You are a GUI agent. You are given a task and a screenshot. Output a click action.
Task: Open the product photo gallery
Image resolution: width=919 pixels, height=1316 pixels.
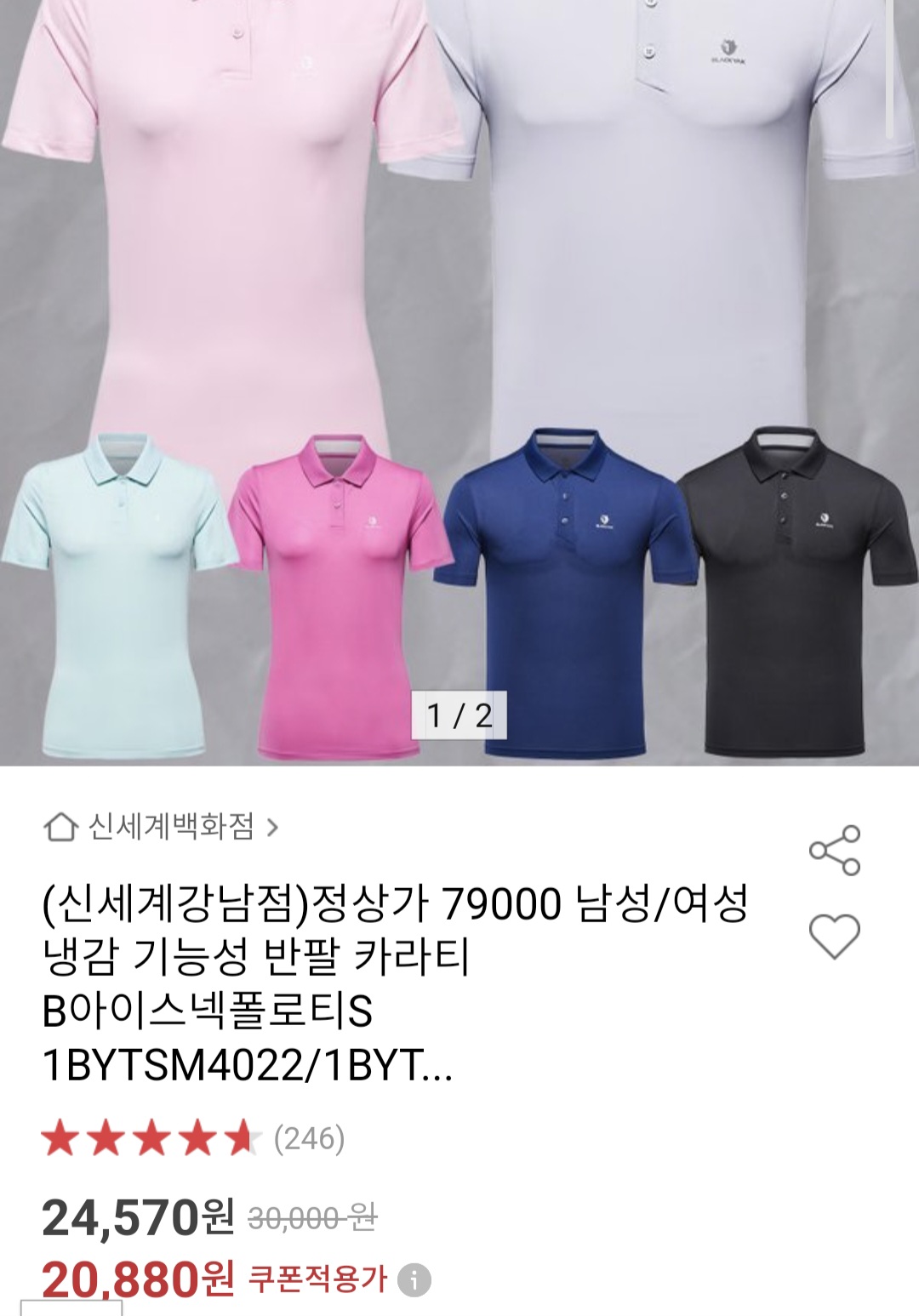459,383
